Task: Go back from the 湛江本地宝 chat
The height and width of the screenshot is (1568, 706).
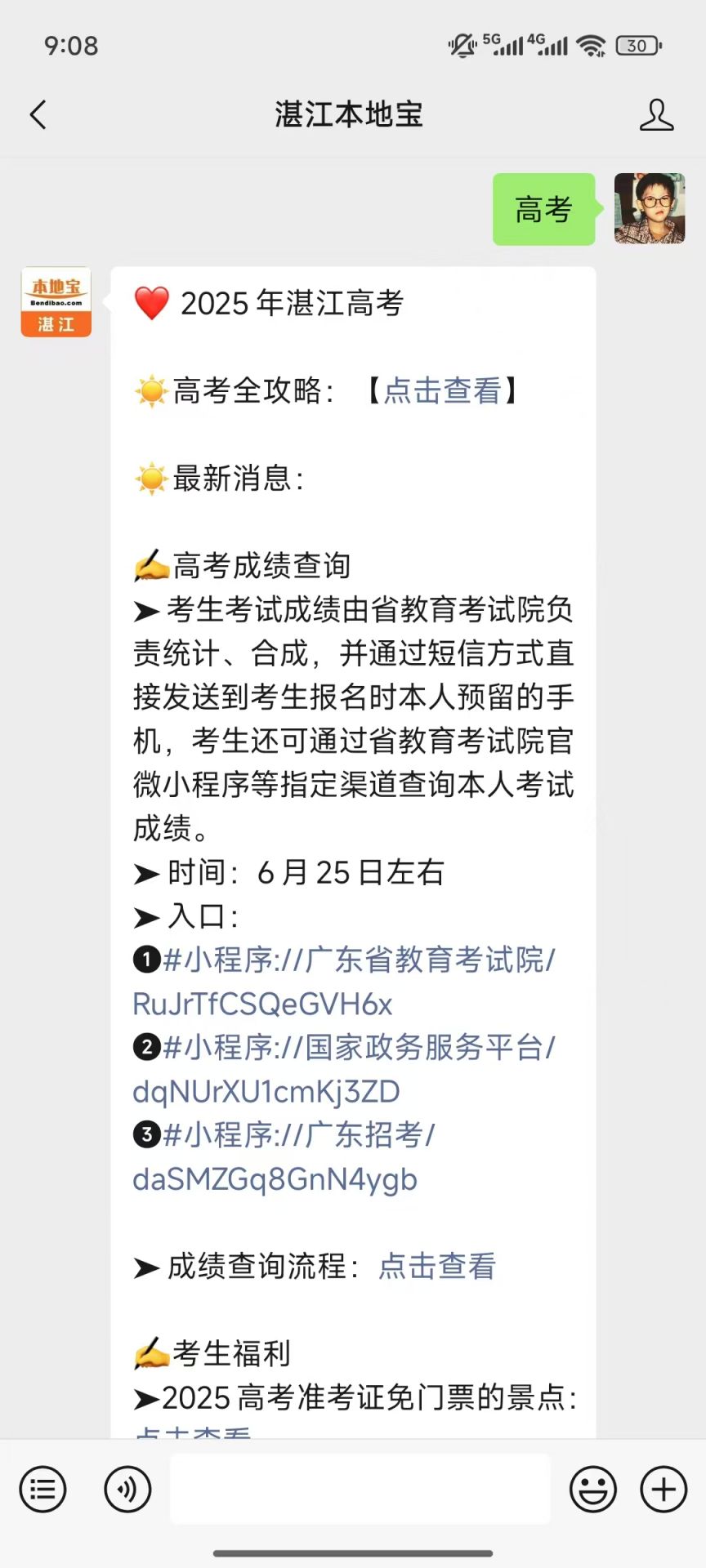Action: tap(38, 115)
